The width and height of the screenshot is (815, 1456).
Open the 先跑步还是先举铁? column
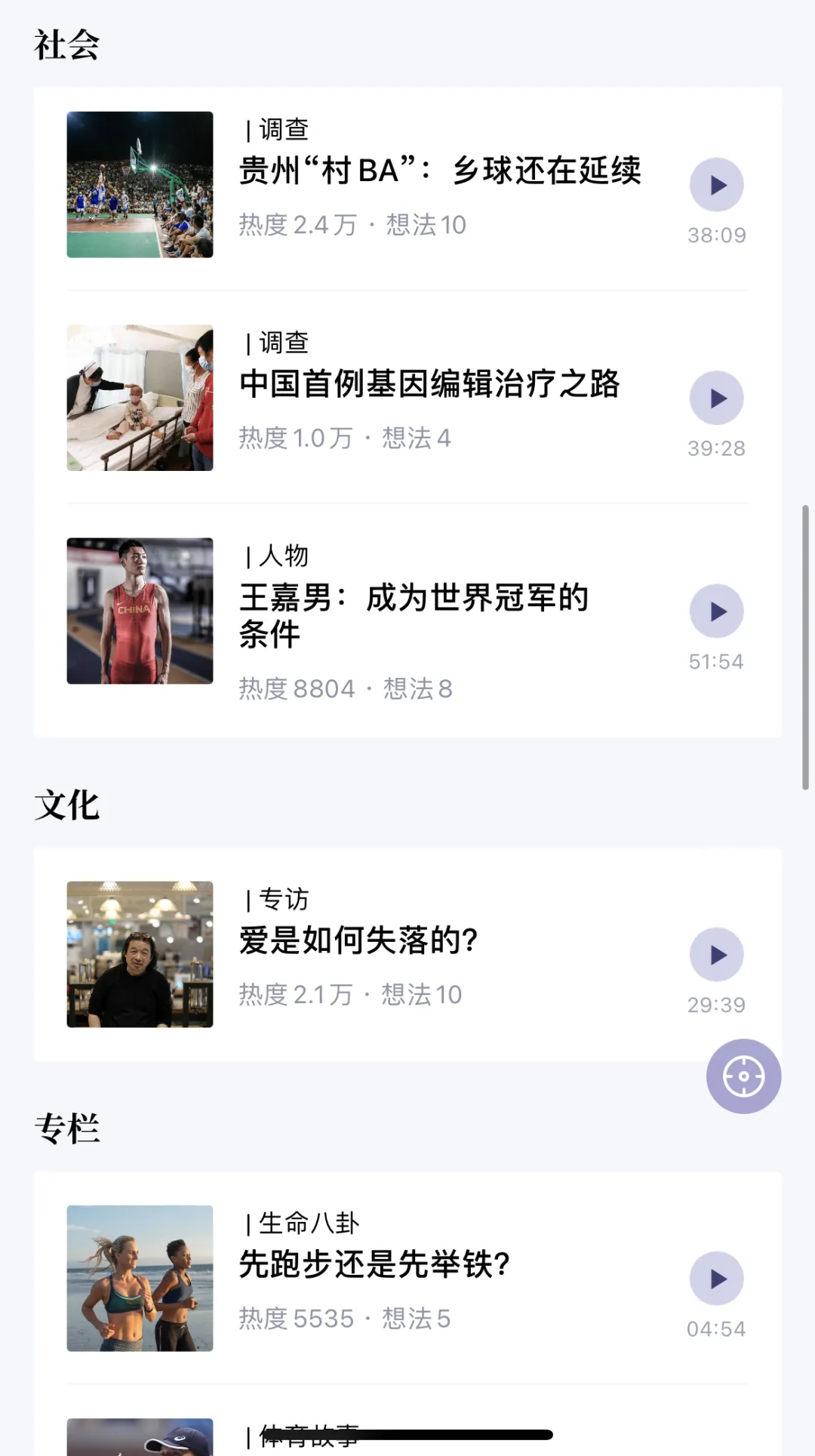tap(374, 1264)
